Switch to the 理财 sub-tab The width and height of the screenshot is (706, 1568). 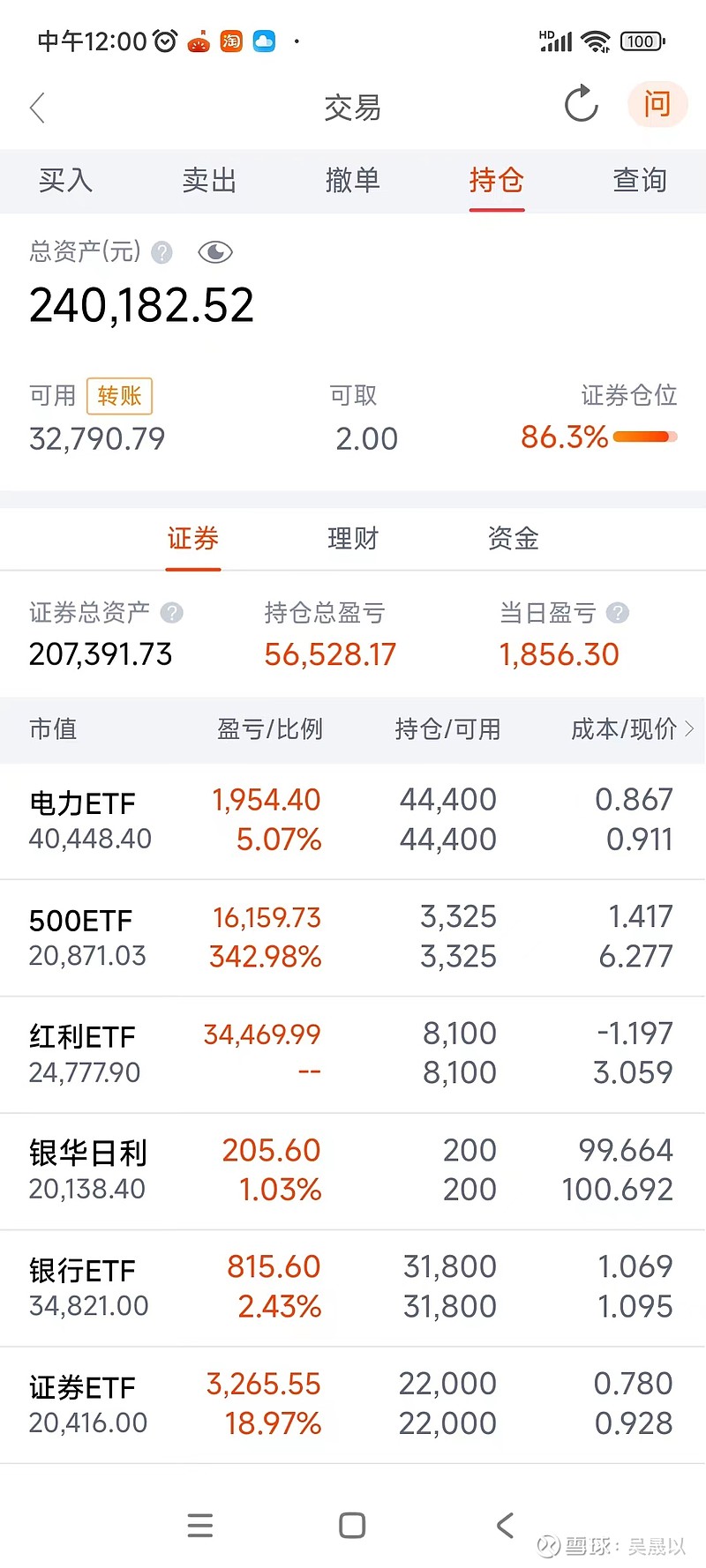click(352, 538)
